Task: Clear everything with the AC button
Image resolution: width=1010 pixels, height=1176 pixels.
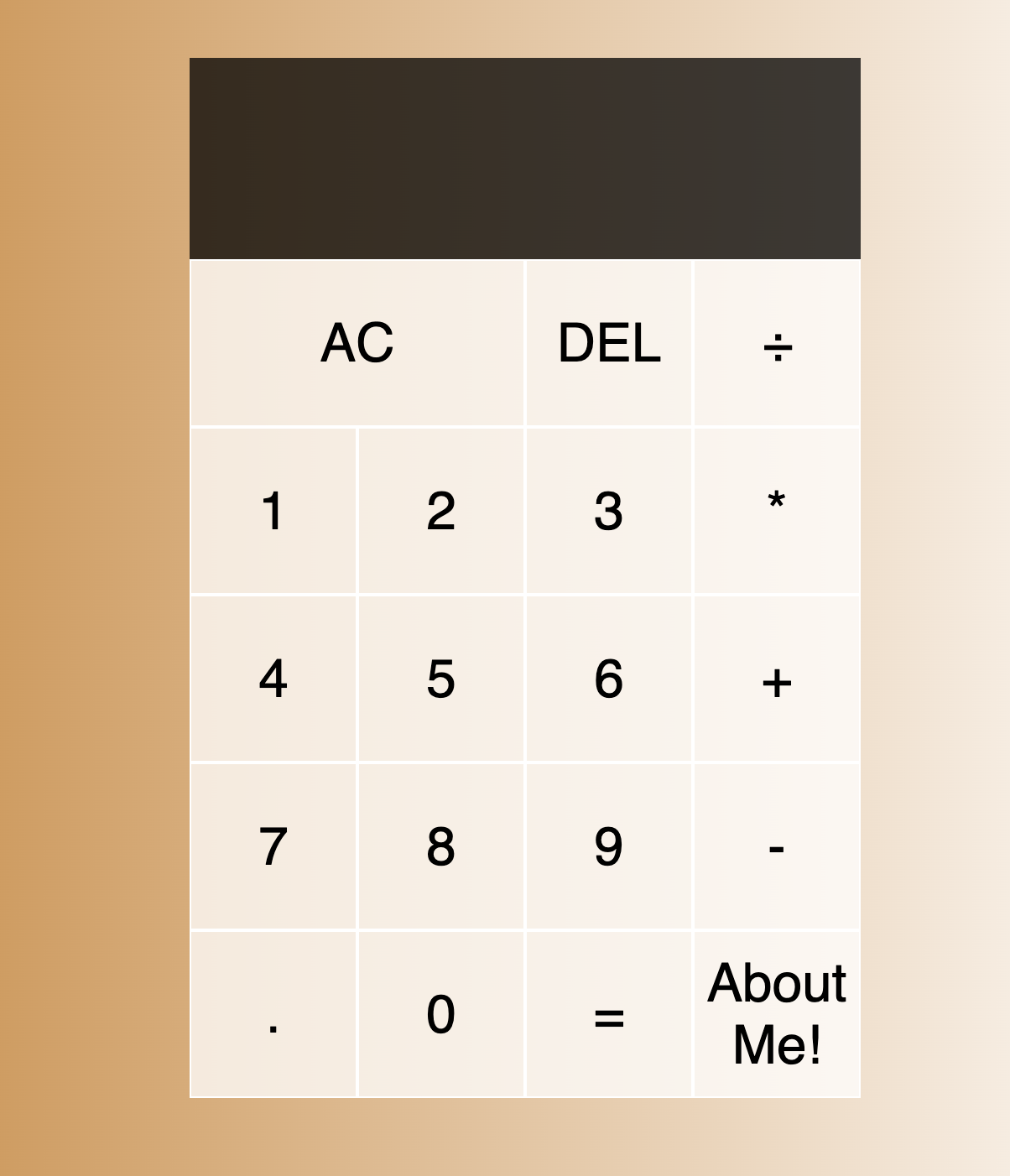Action: click(x=357, y=343)
